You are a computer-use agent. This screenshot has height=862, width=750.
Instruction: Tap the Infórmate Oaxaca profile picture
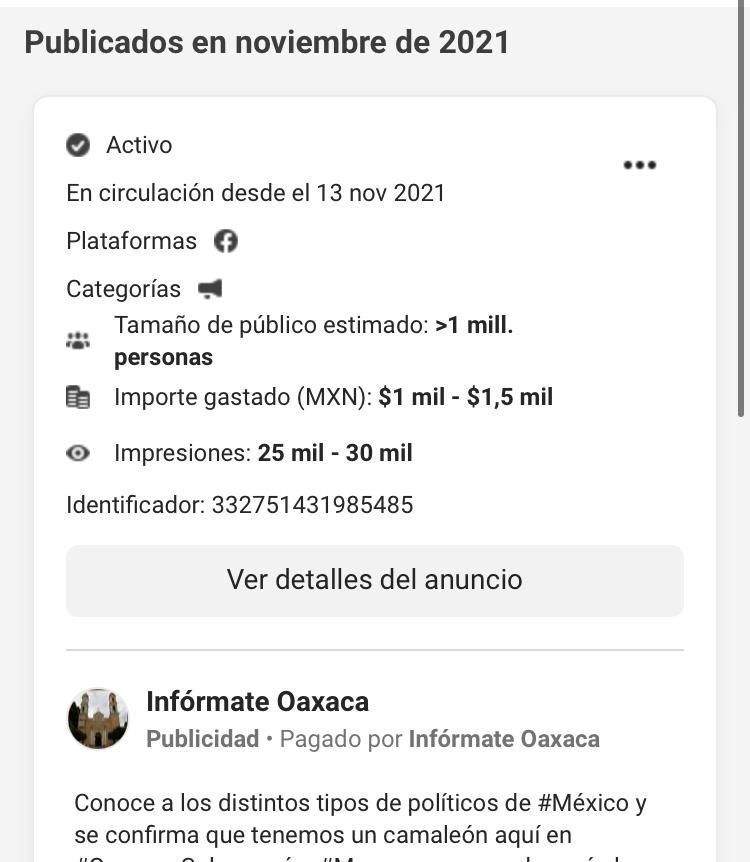(x=98, y=718)
